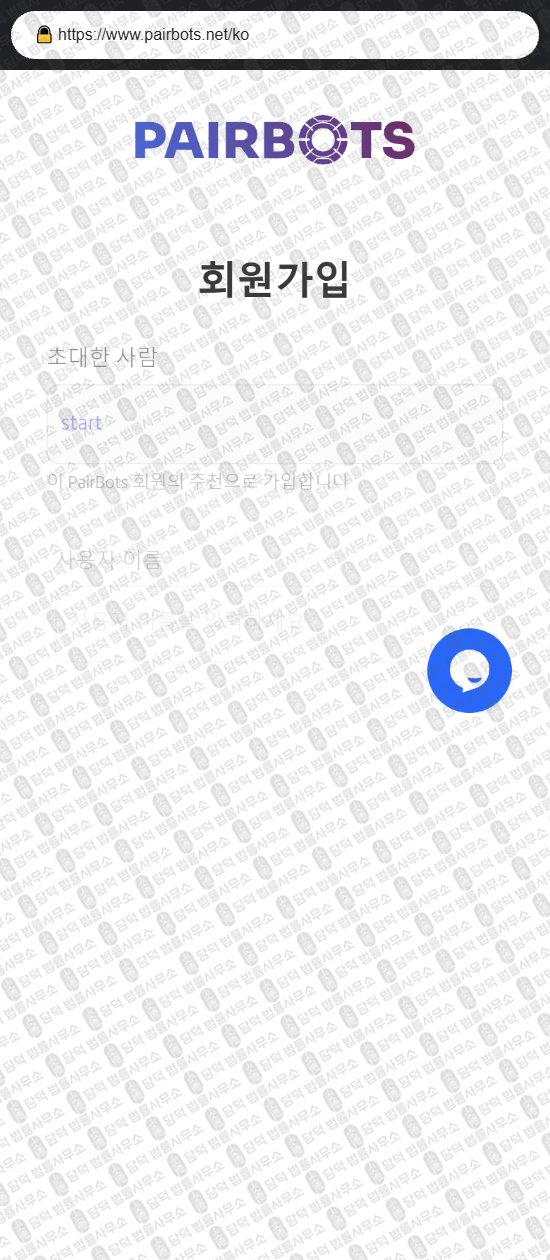Tap the browser address bar URL

coord(153,35)
